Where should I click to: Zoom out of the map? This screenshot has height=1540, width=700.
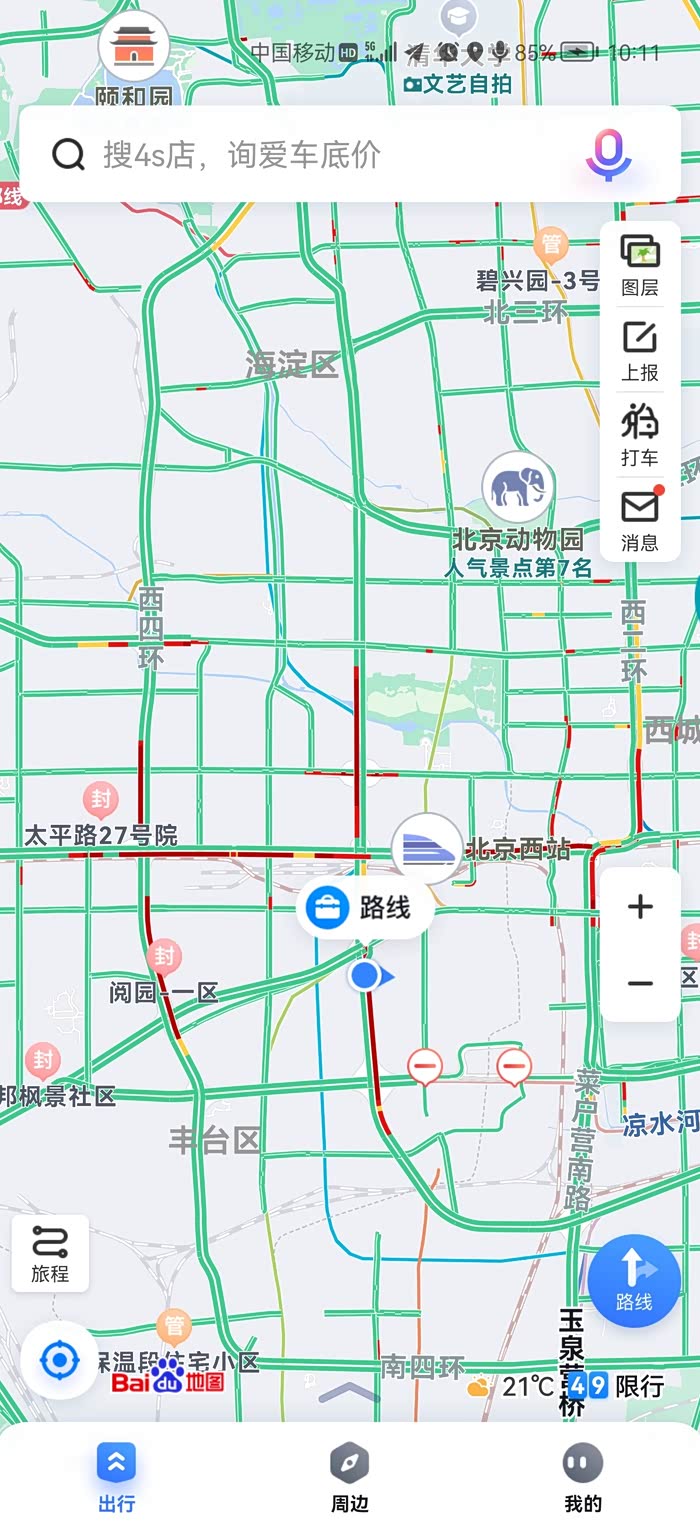point(640,983)
